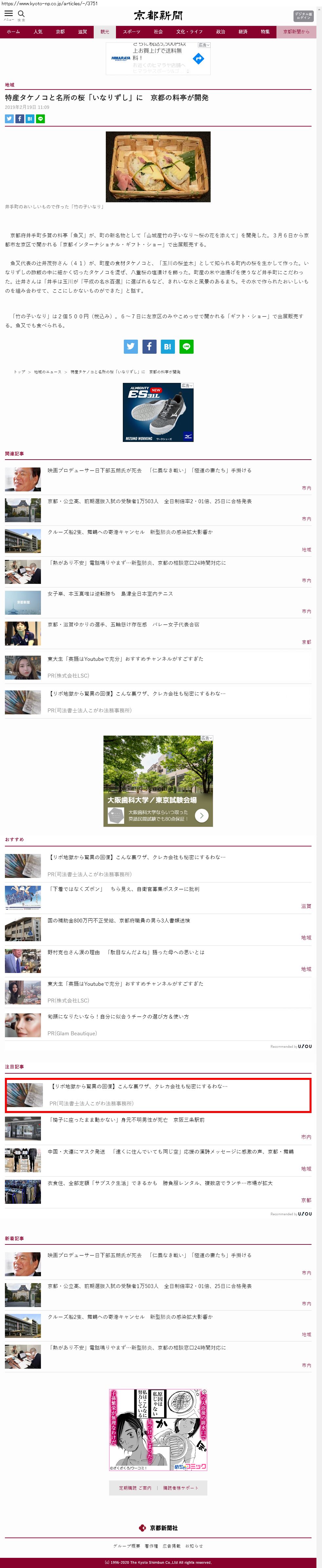
Task: Open 女子単、本玉真唯は逆転勝ち article
Action: [110, 593]
